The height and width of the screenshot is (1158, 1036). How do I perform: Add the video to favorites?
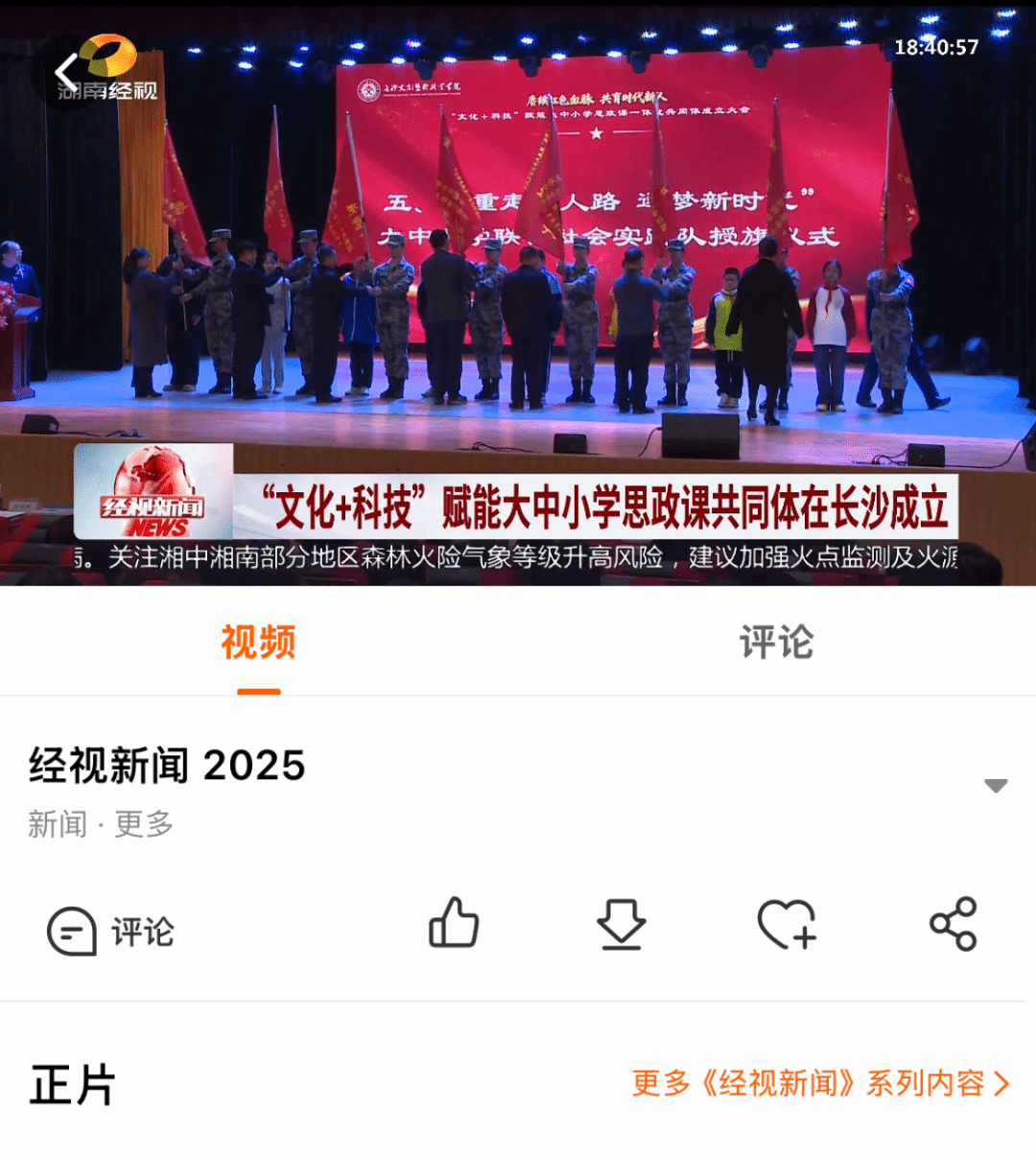click(787, 924)
